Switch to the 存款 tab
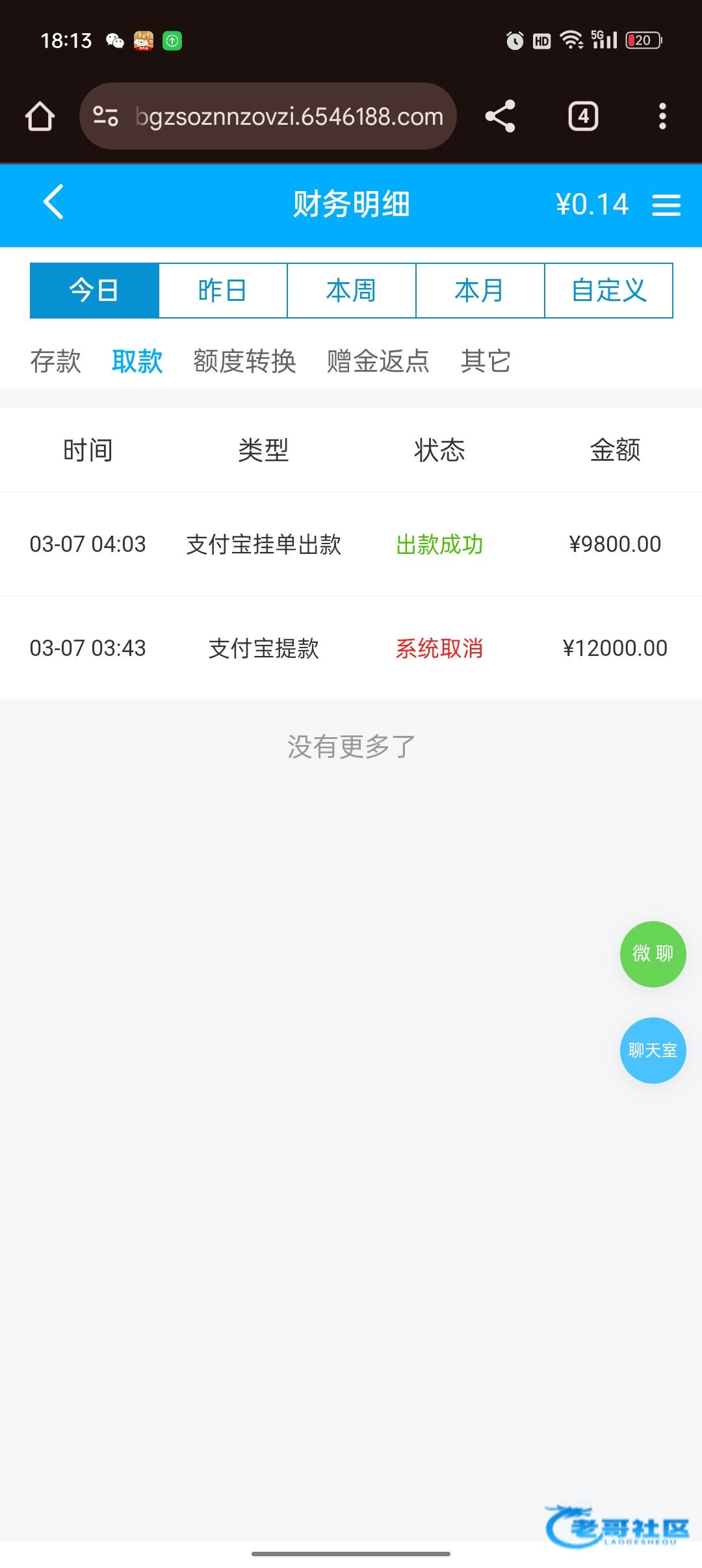The width and height of the screenshot is (702, 1568). click(x=56, y=361)
